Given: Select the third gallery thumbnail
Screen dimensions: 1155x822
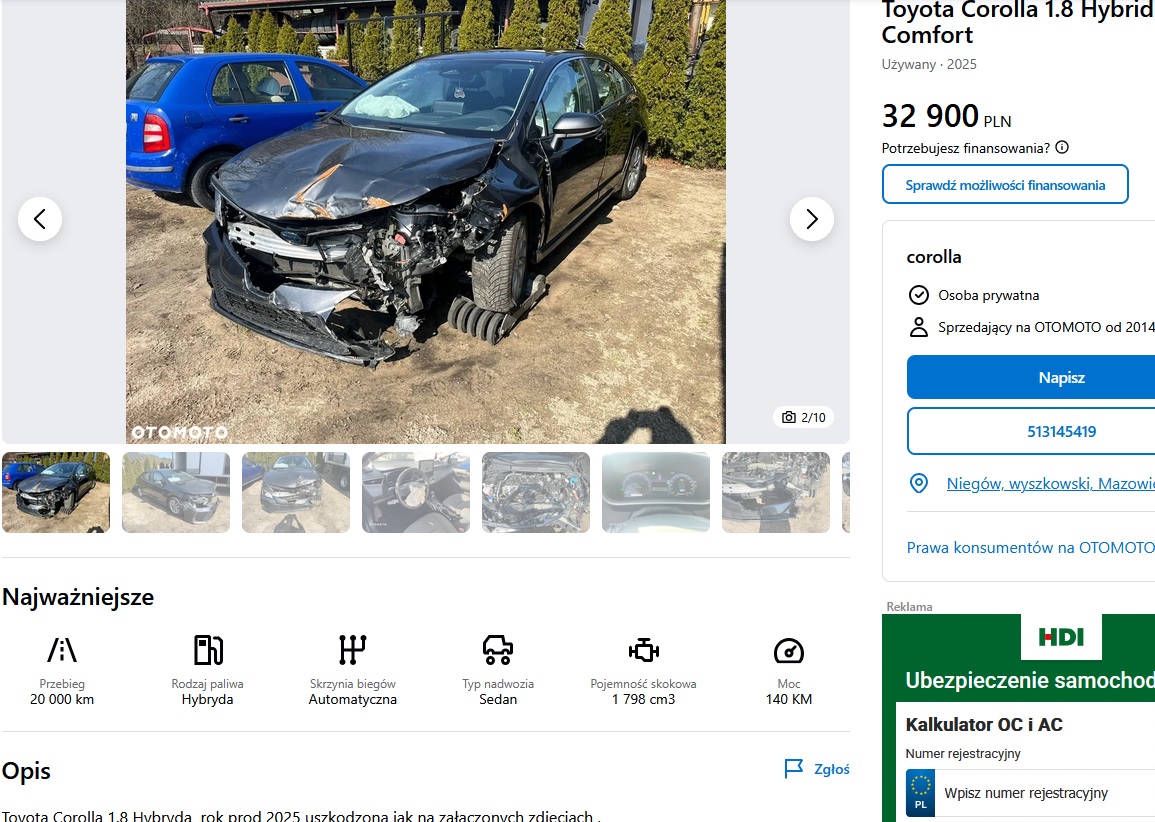Looking at the screenshot, I should pyautogui.click(x=296, y=492).
